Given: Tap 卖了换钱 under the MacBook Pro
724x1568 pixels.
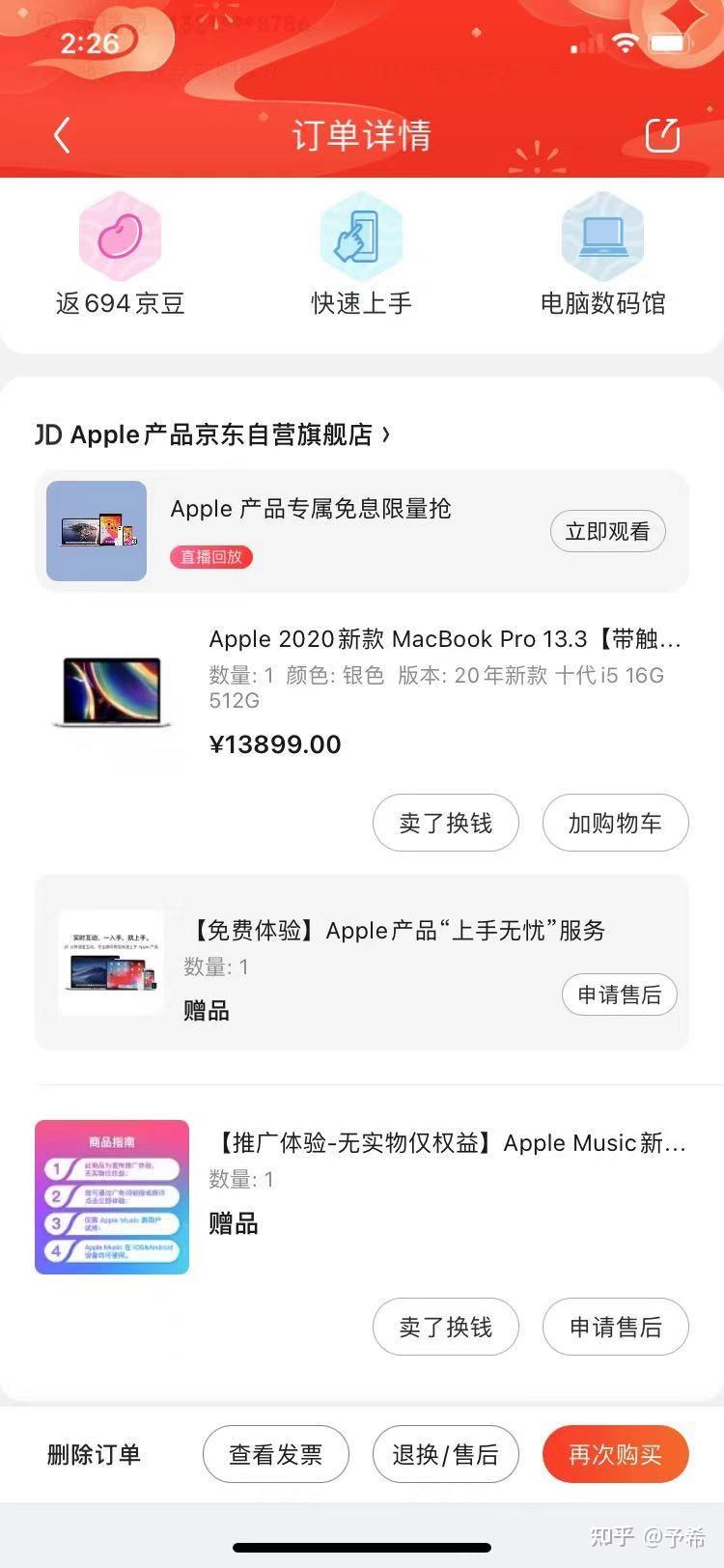Looking at the screenshot, I should [x=445, y=823].
